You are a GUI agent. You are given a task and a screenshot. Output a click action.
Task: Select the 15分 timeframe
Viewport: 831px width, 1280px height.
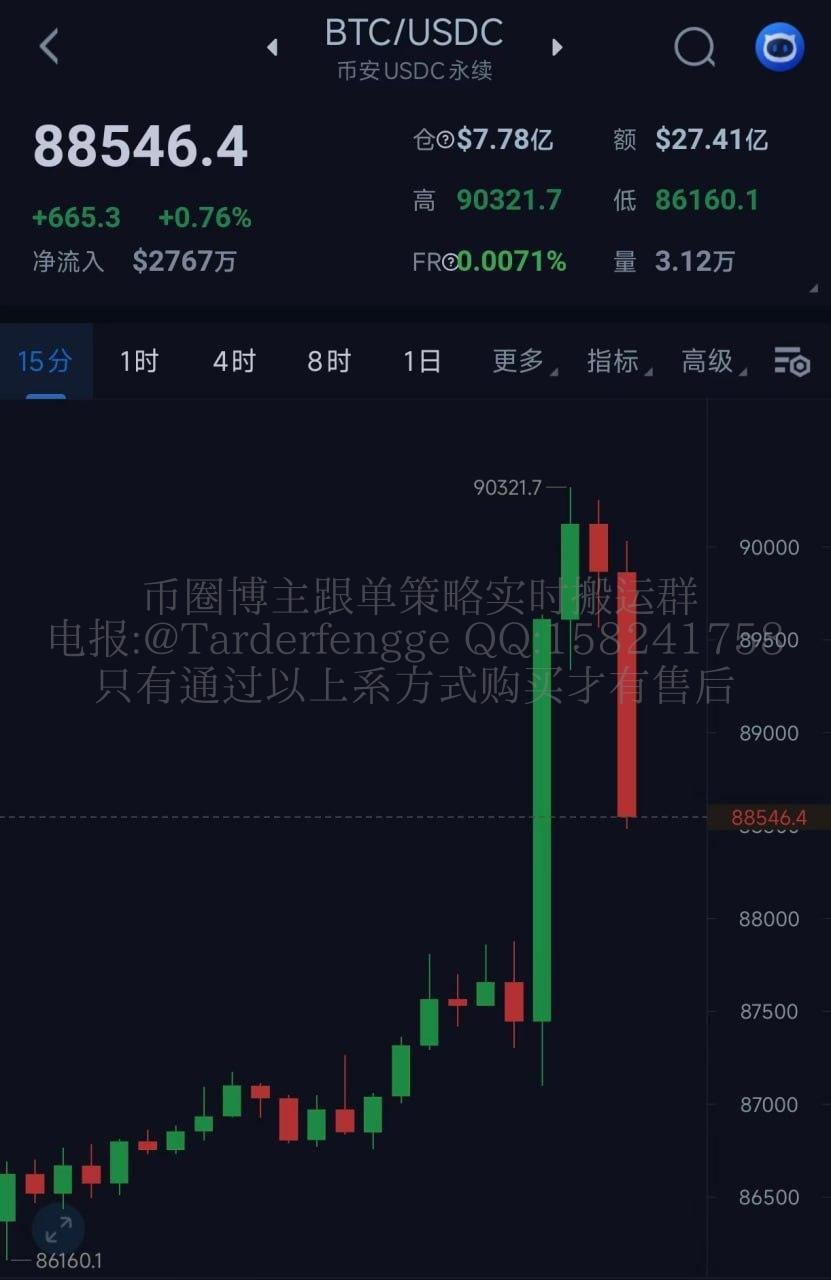coord(45,361)
